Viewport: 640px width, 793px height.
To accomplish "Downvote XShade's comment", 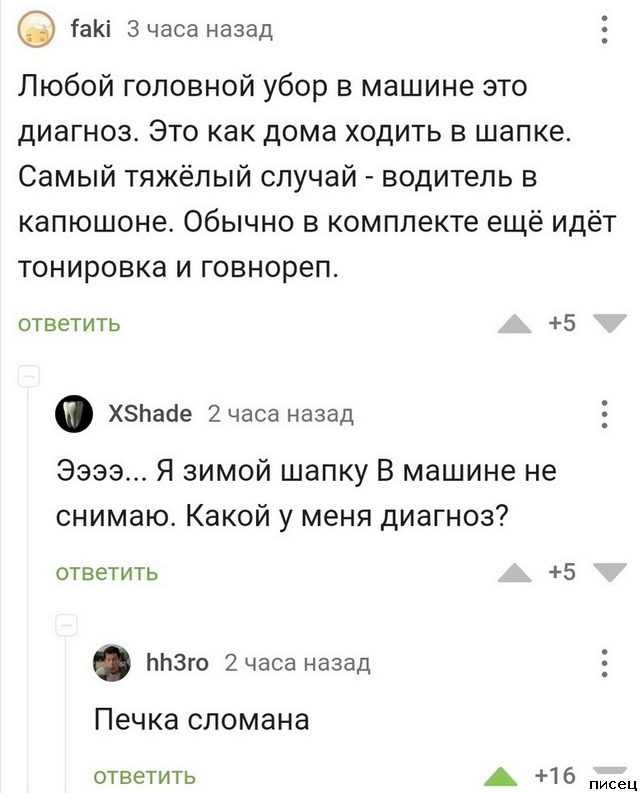I will point(610,573).
